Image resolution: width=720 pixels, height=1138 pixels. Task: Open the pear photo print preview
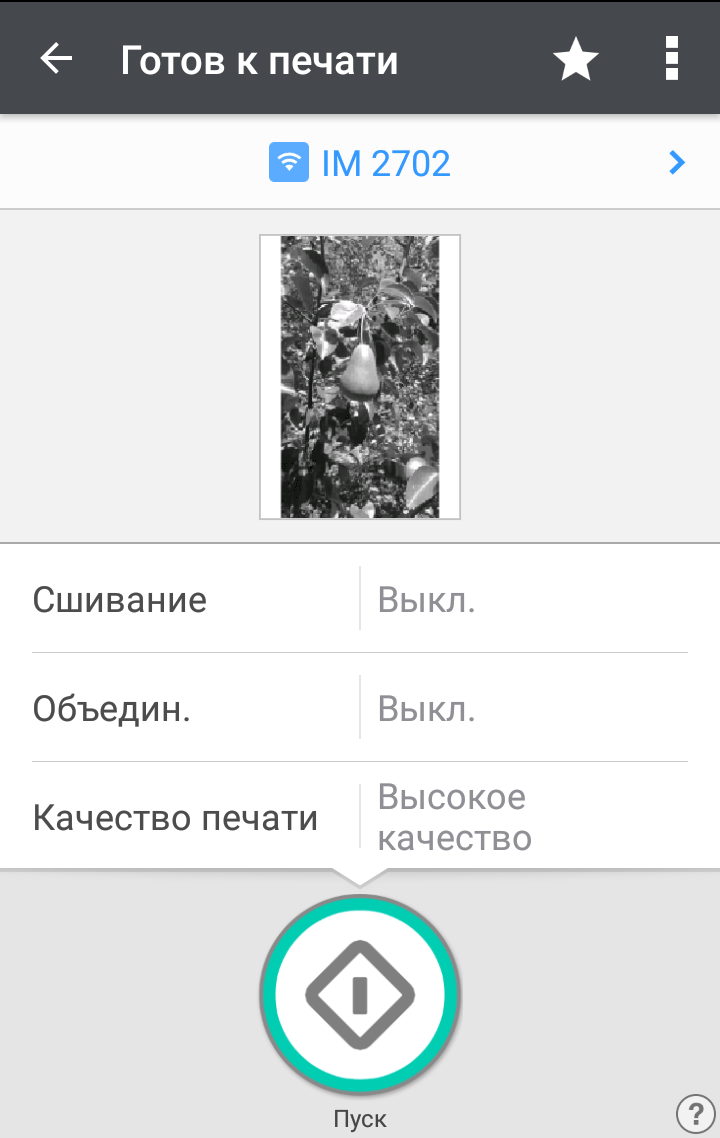(360, 377)
